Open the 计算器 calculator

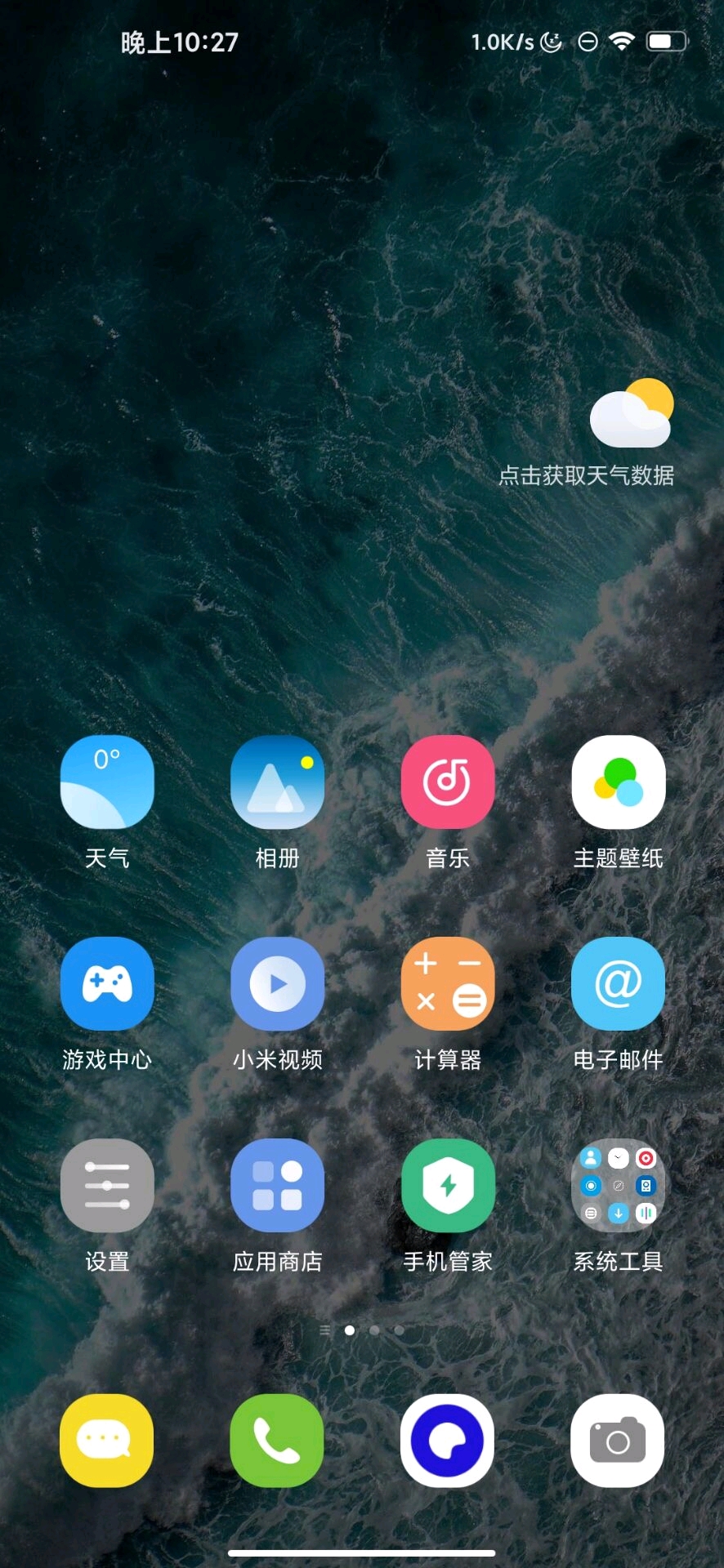447,983
